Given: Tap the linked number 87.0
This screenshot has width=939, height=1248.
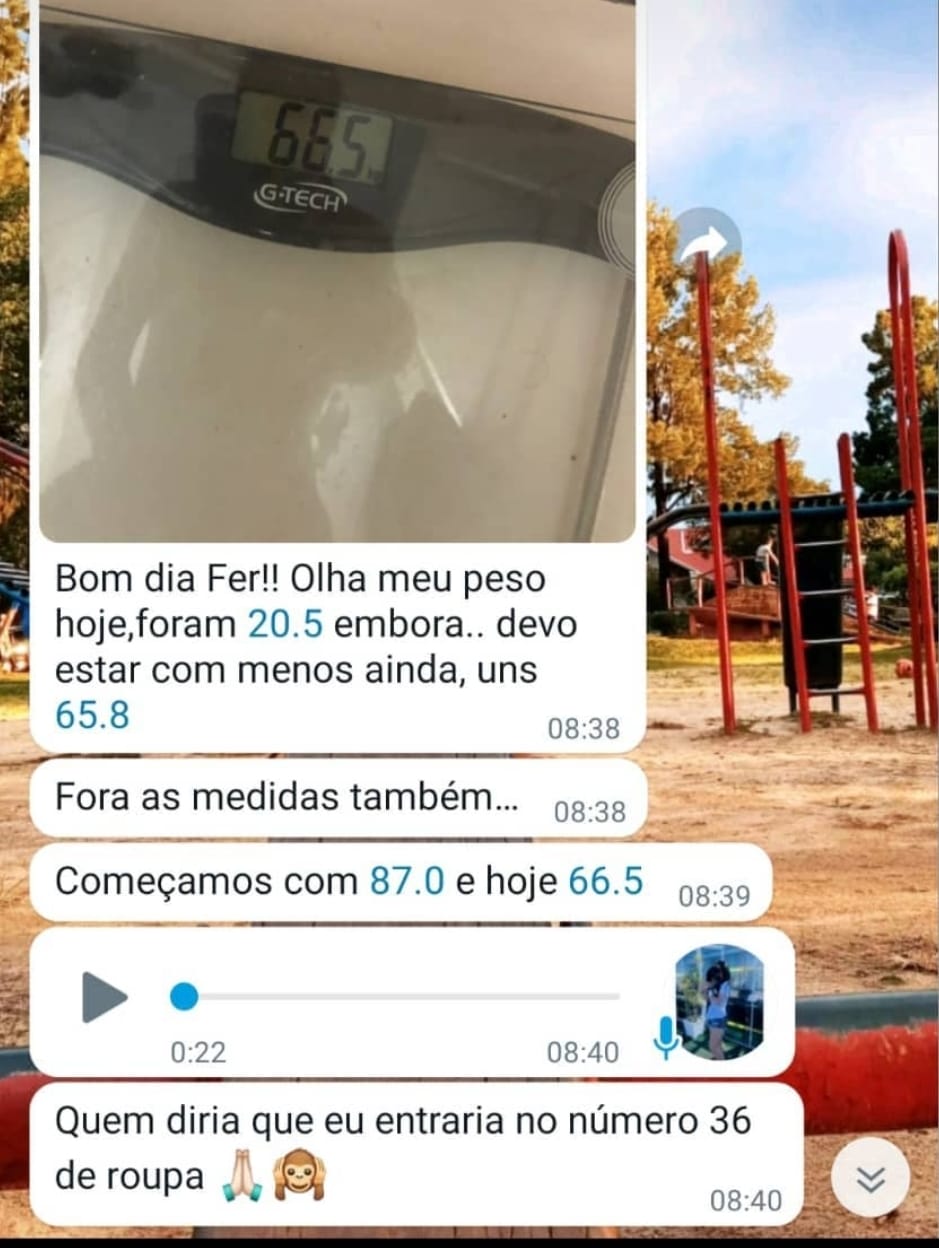Looking at the screenshot, I should coord(407,882).
